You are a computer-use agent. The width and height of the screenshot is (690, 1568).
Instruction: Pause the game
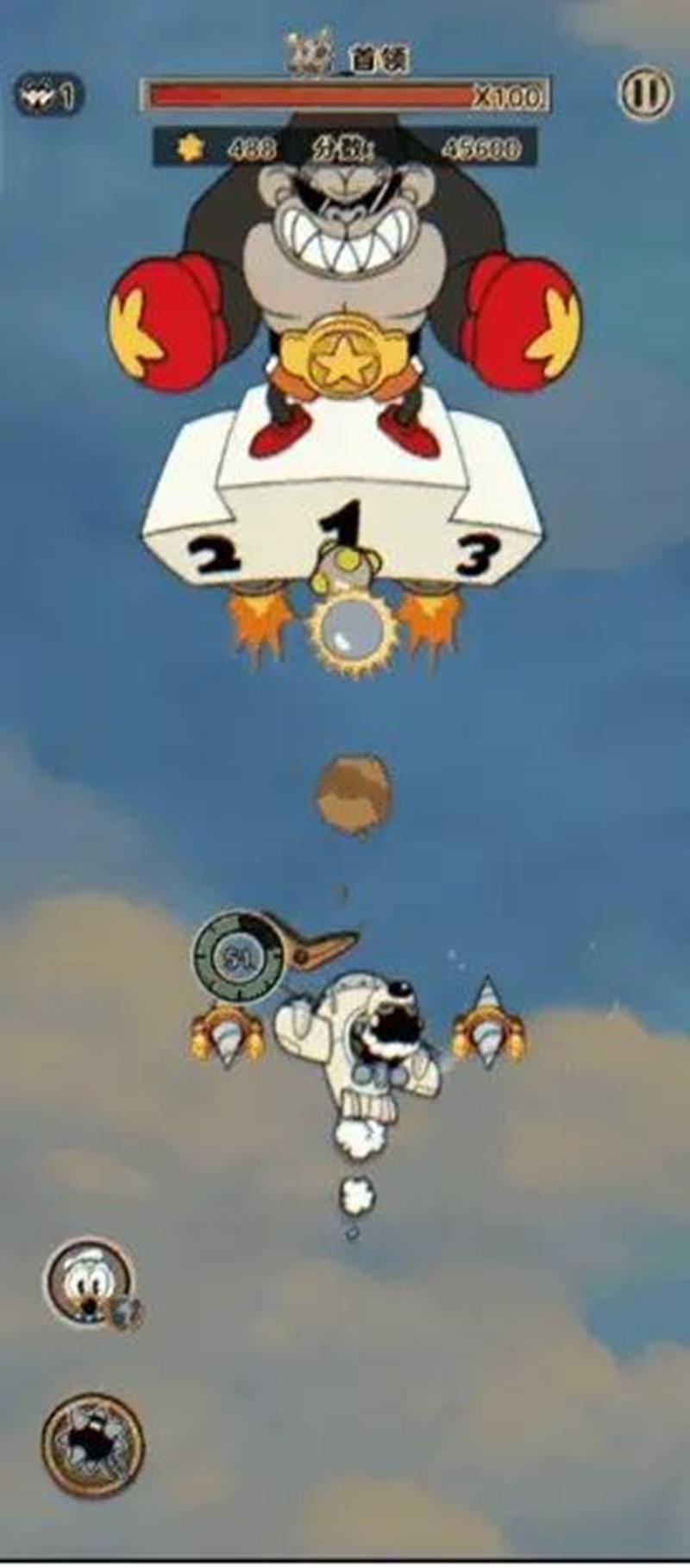pos(643,93)
